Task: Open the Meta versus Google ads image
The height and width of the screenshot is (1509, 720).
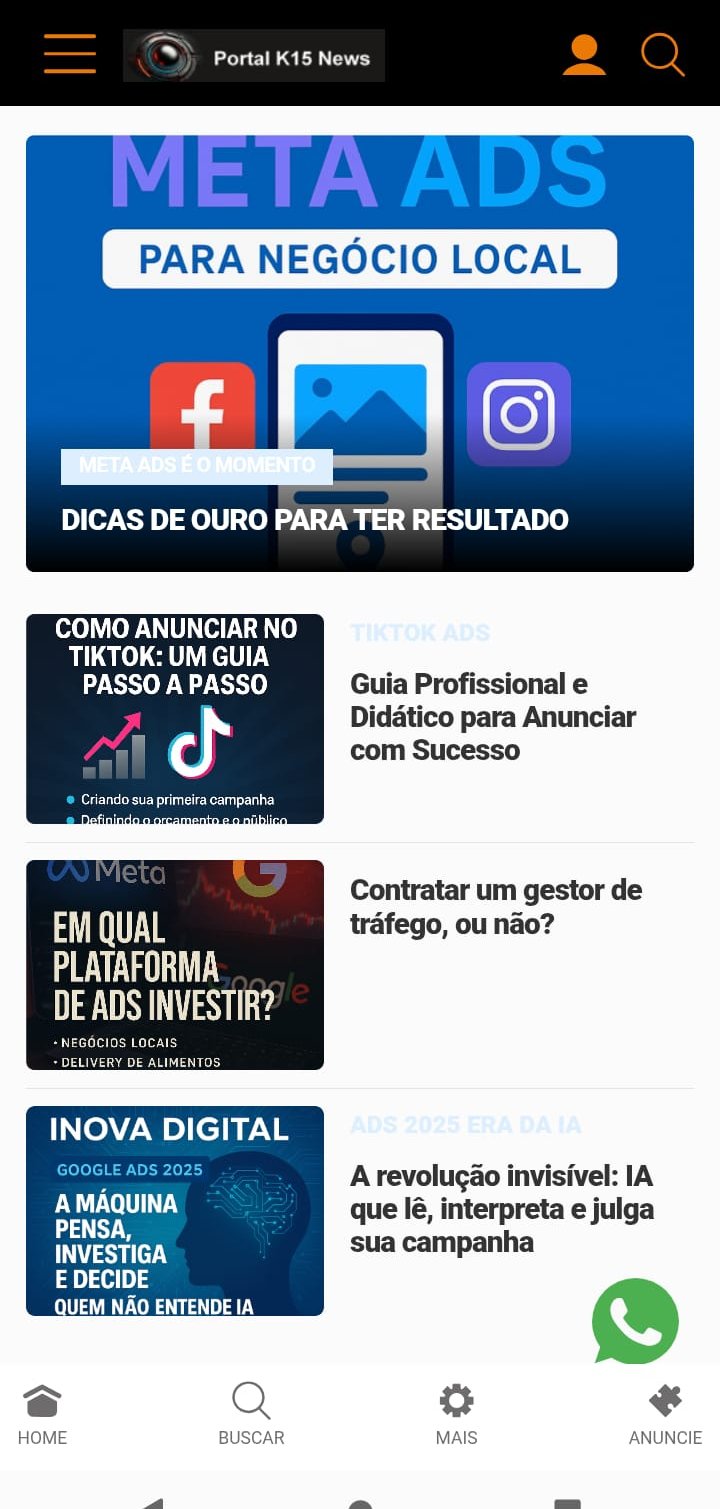Action: tap(174, 964)
